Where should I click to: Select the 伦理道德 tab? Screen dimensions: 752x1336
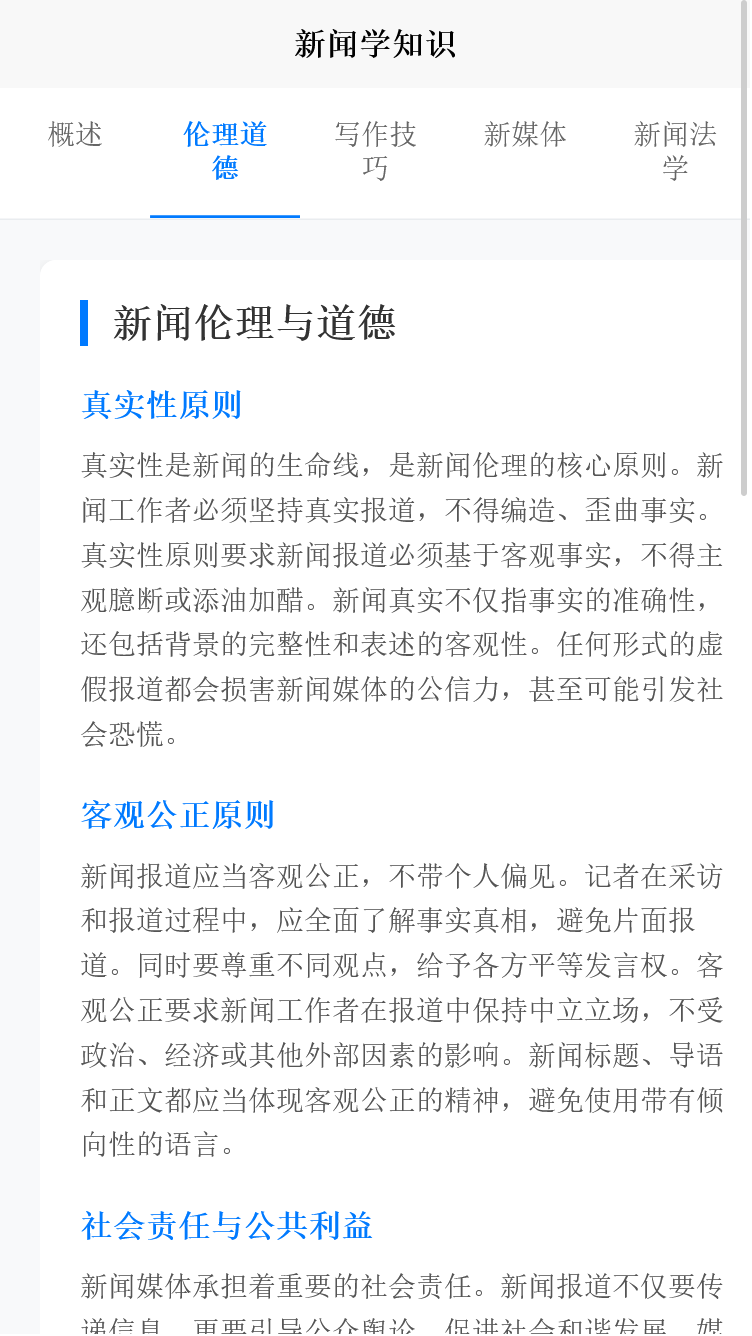(224, 151)
